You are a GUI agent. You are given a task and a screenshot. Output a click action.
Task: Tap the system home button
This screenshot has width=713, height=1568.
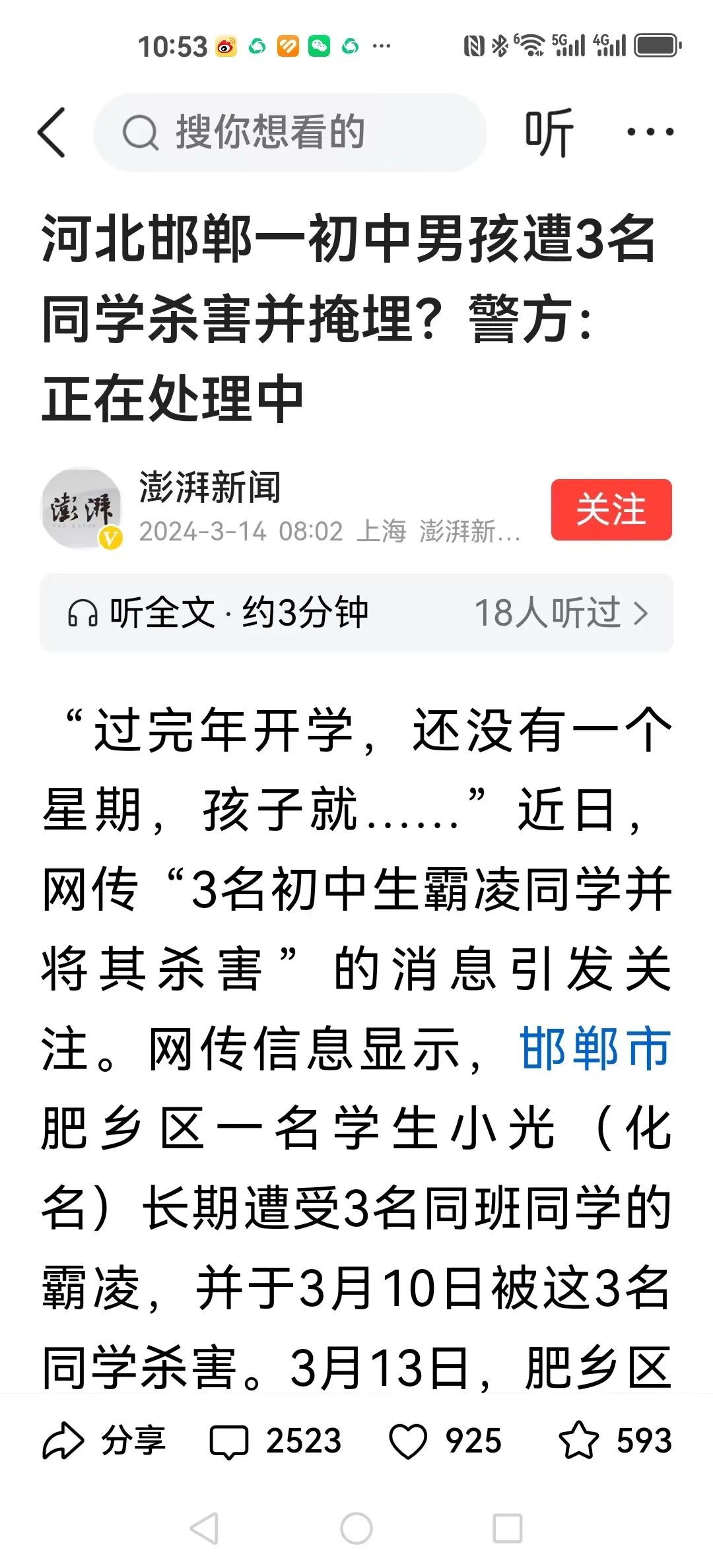coord(356,1528)
